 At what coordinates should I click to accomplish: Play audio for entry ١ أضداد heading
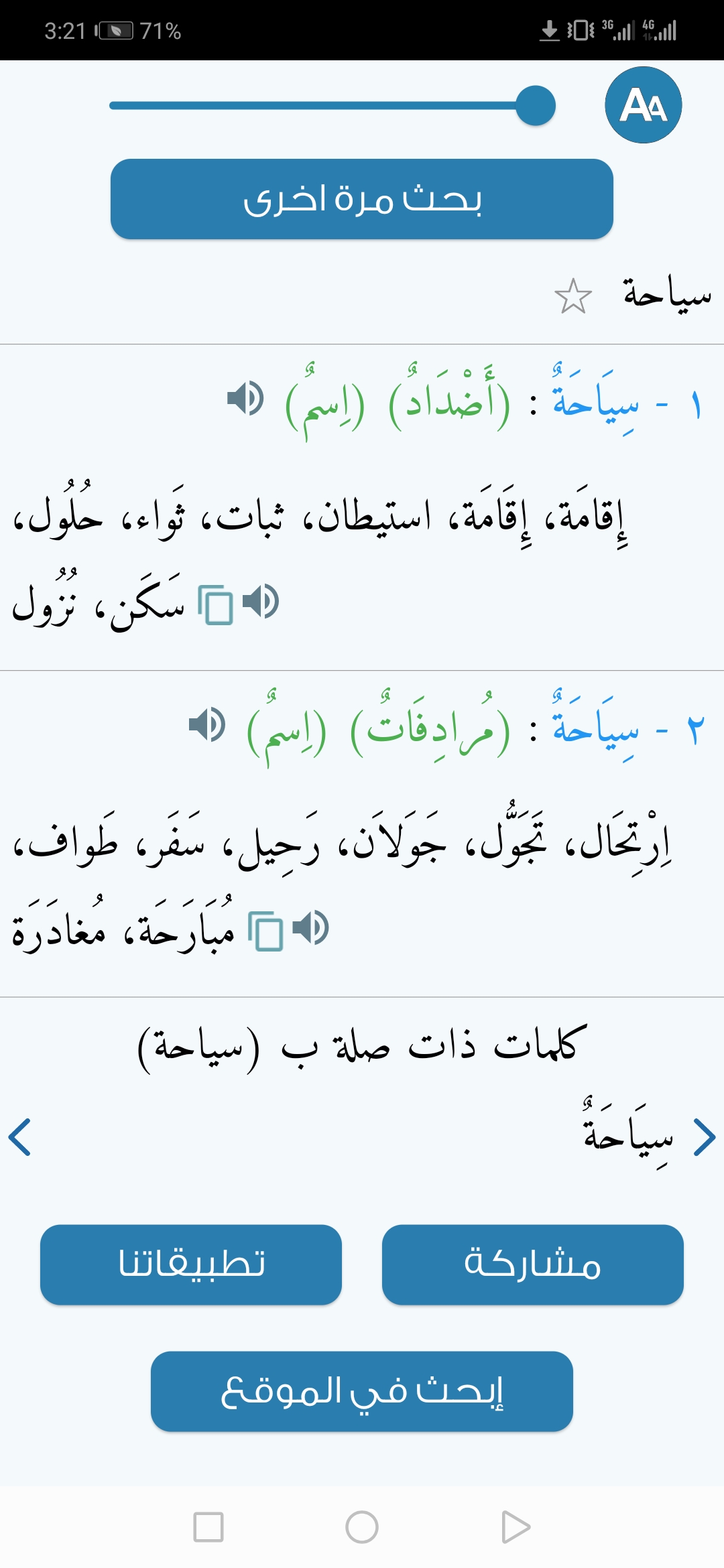click(245, 398)
